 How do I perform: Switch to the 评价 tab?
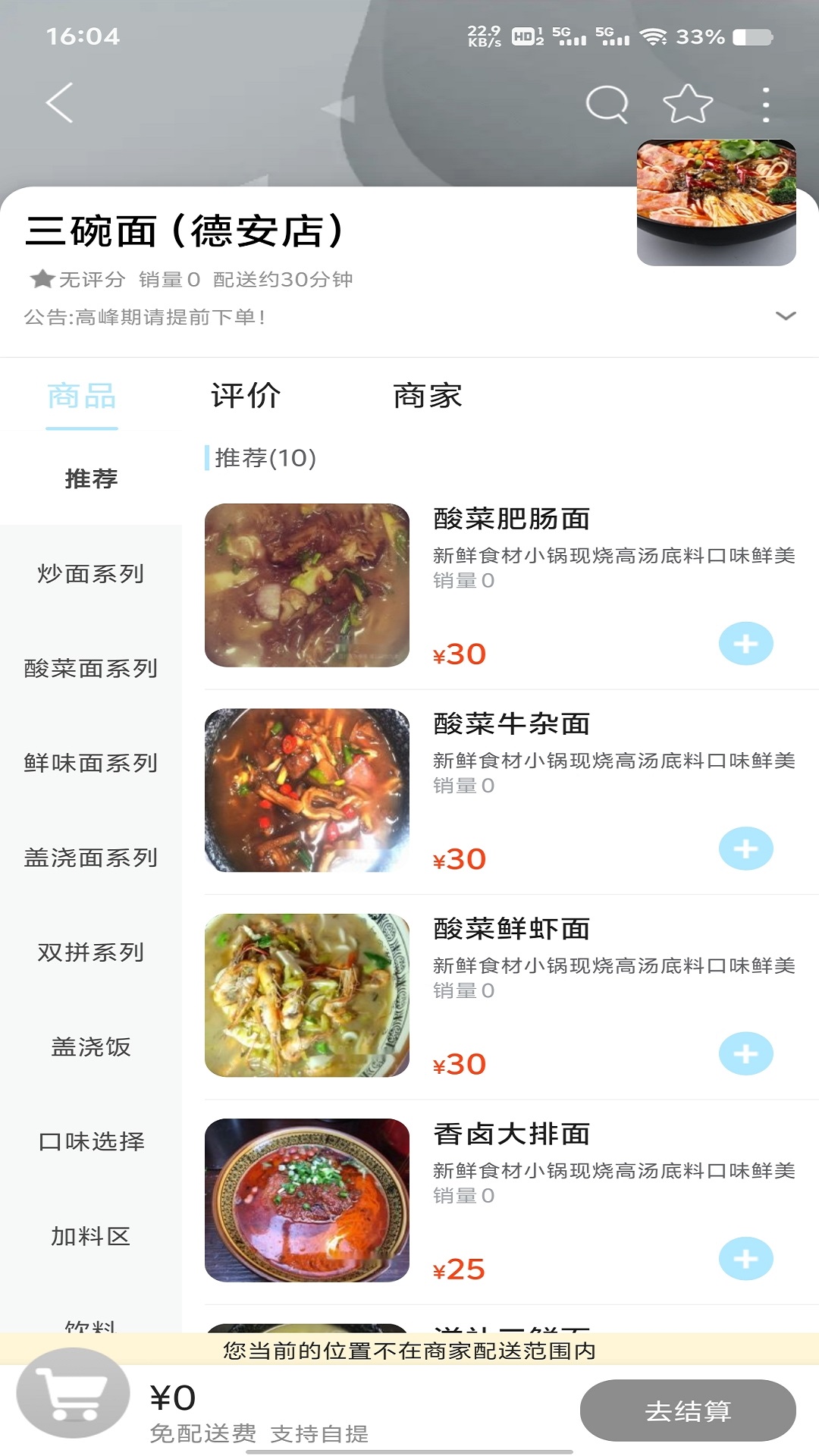click(x=246, y=396)
